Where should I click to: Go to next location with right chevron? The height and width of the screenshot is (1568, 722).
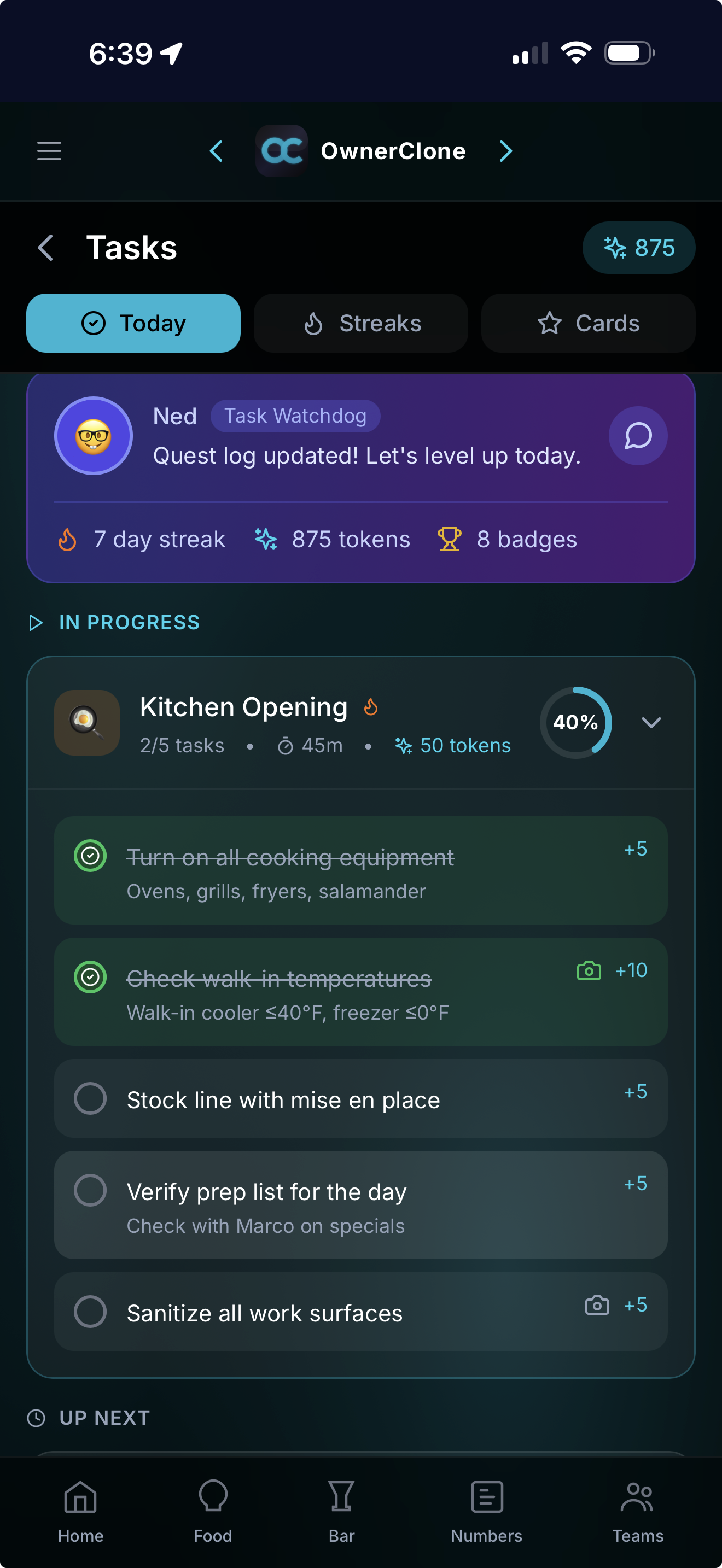(x=505, y=151)
